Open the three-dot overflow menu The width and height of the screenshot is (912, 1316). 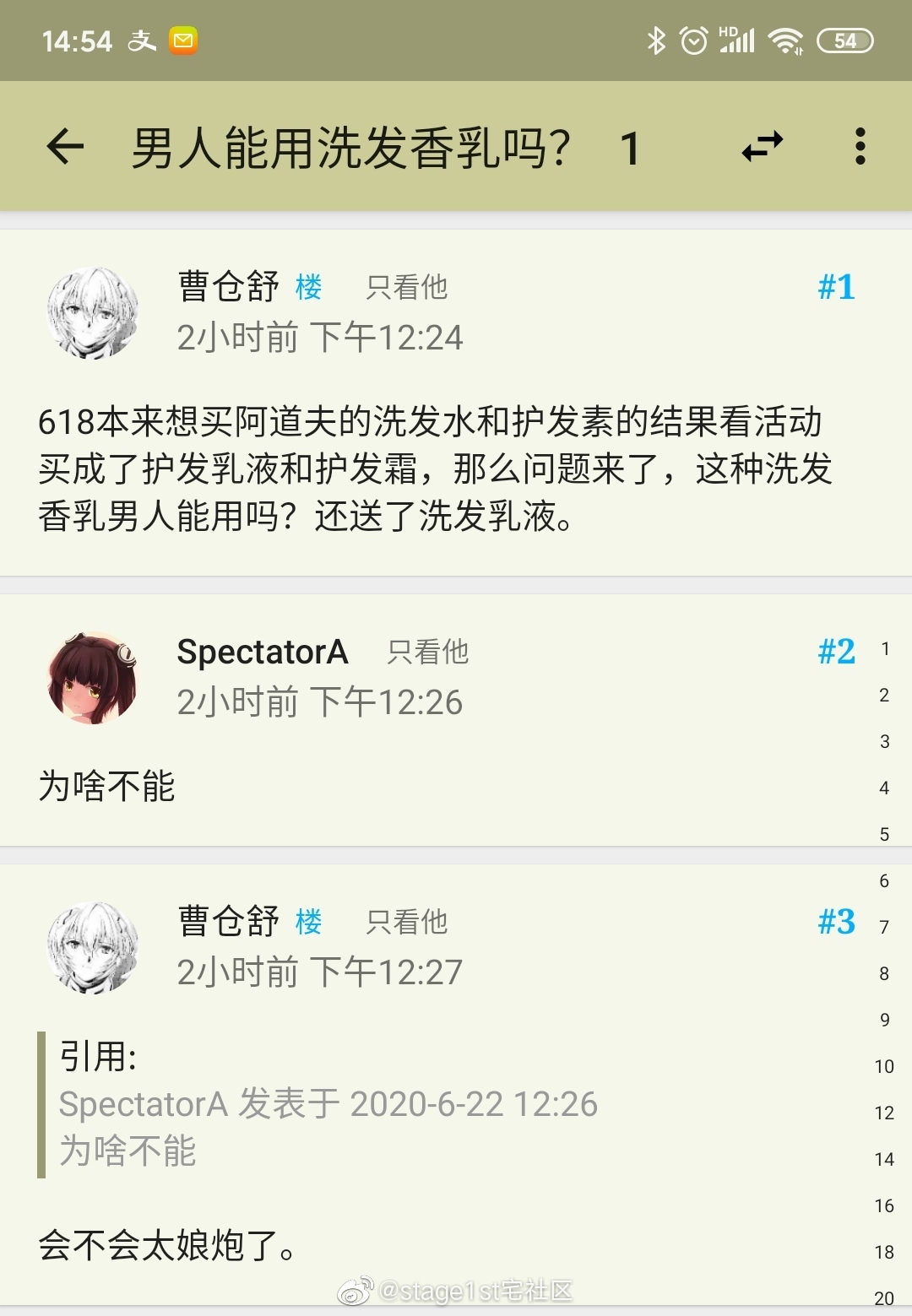coord(860,147)
